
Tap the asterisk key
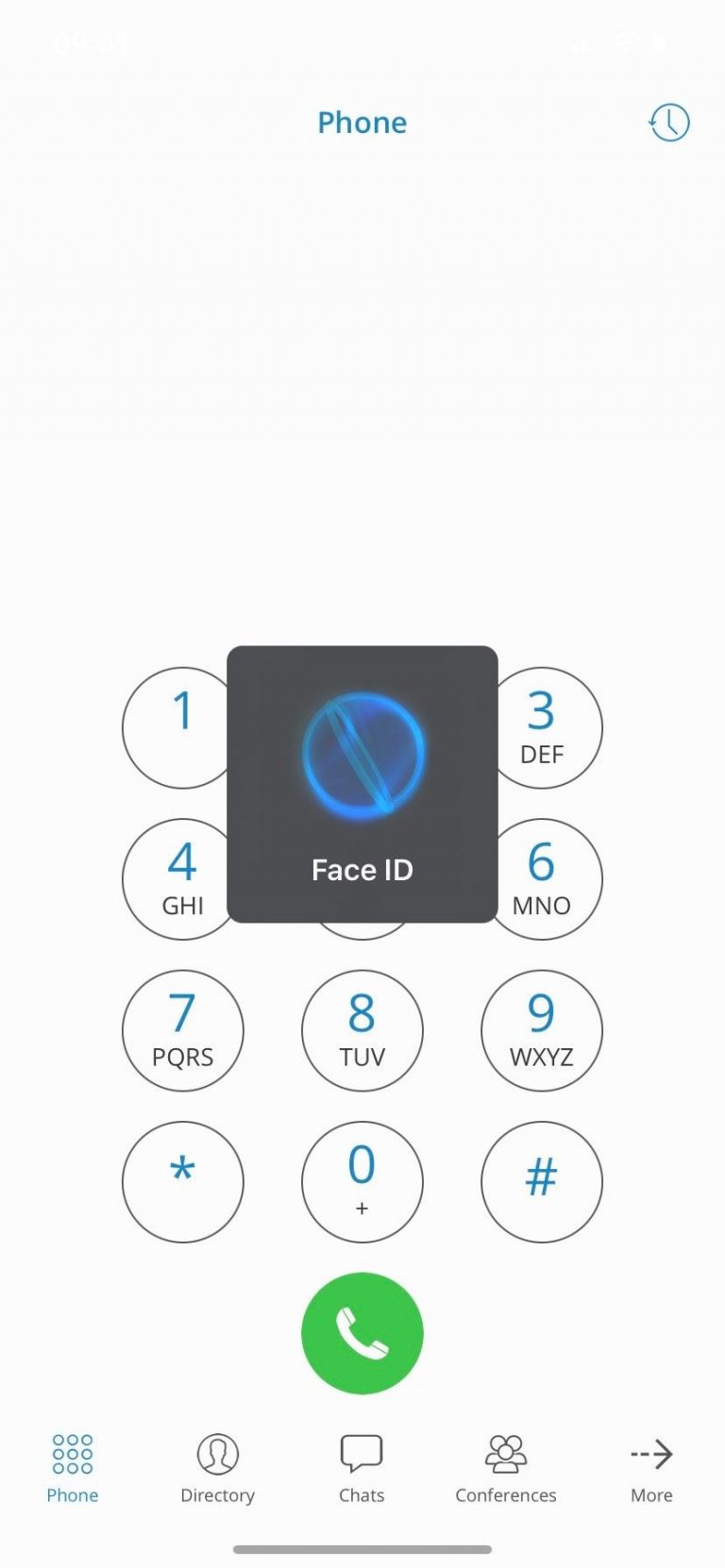coord(183,1181)
